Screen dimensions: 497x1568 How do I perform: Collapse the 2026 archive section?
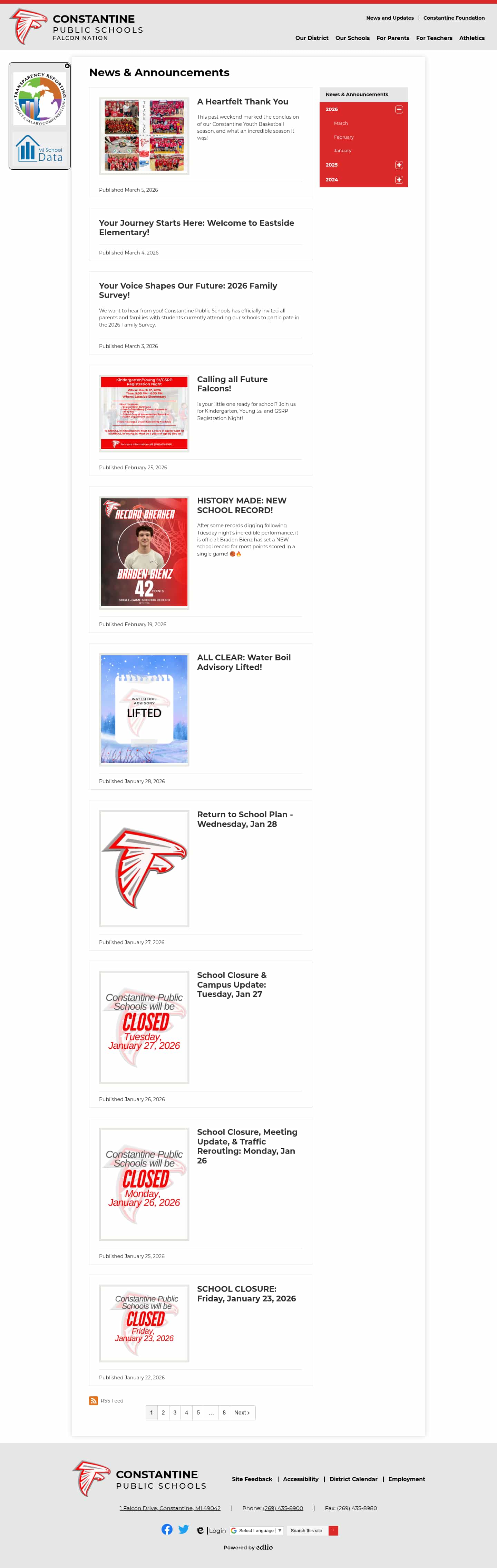tap(399, 110)
